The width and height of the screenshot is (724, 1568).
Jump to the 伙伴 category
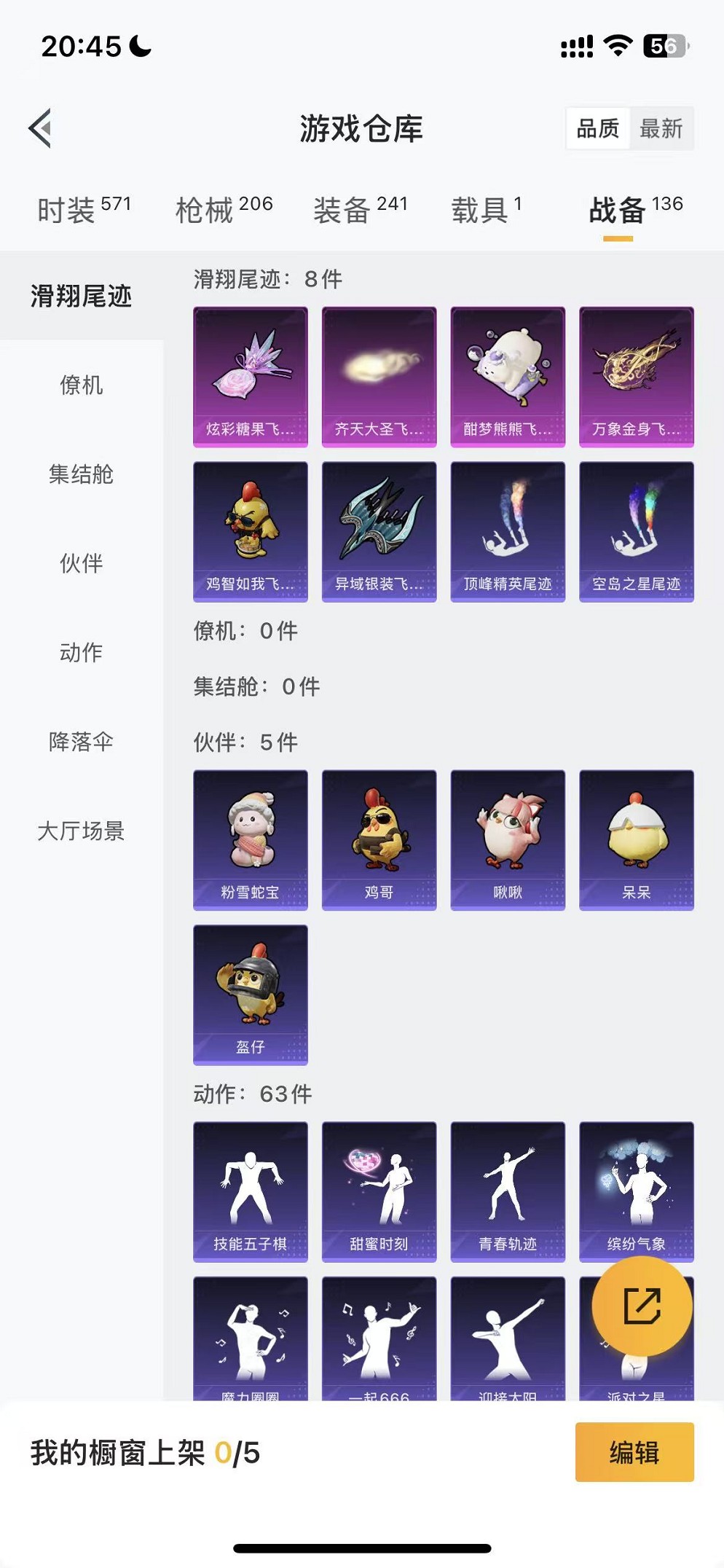81,563
